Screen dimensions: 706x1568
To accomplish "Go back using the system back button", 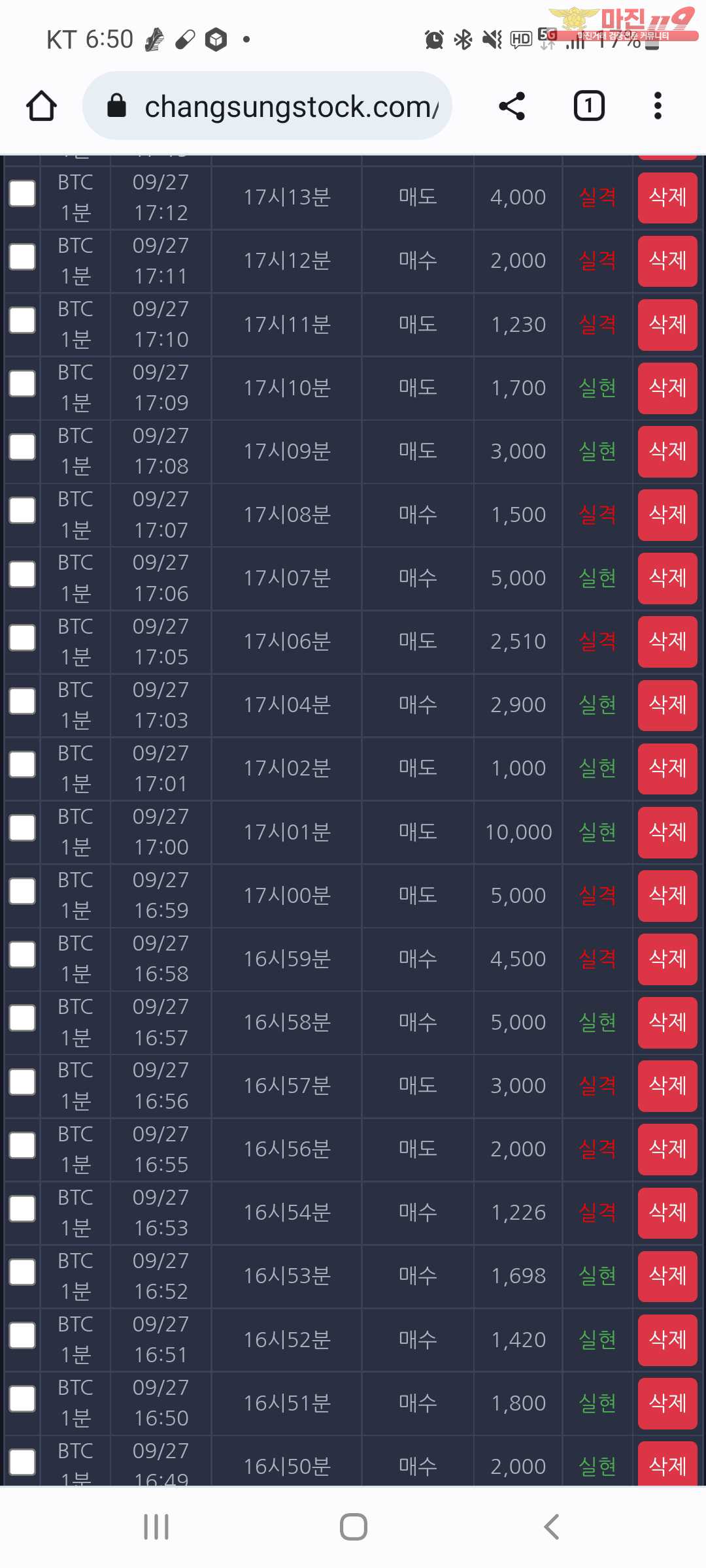I will tap(551, 1527).
